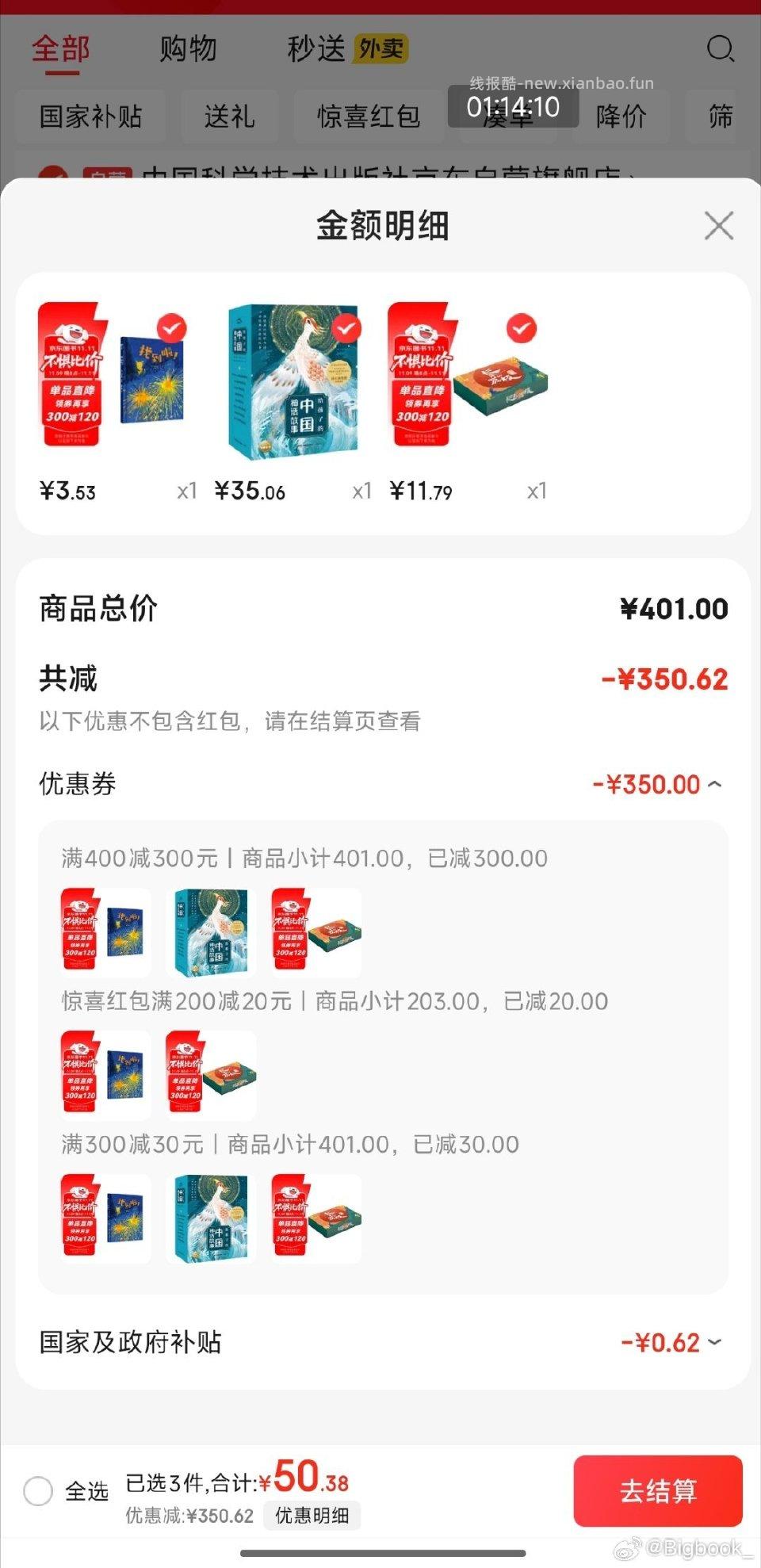Screen dimensions: 761x1568
Task: Toggle the 全选 select-all circle
Action: 38,1491
